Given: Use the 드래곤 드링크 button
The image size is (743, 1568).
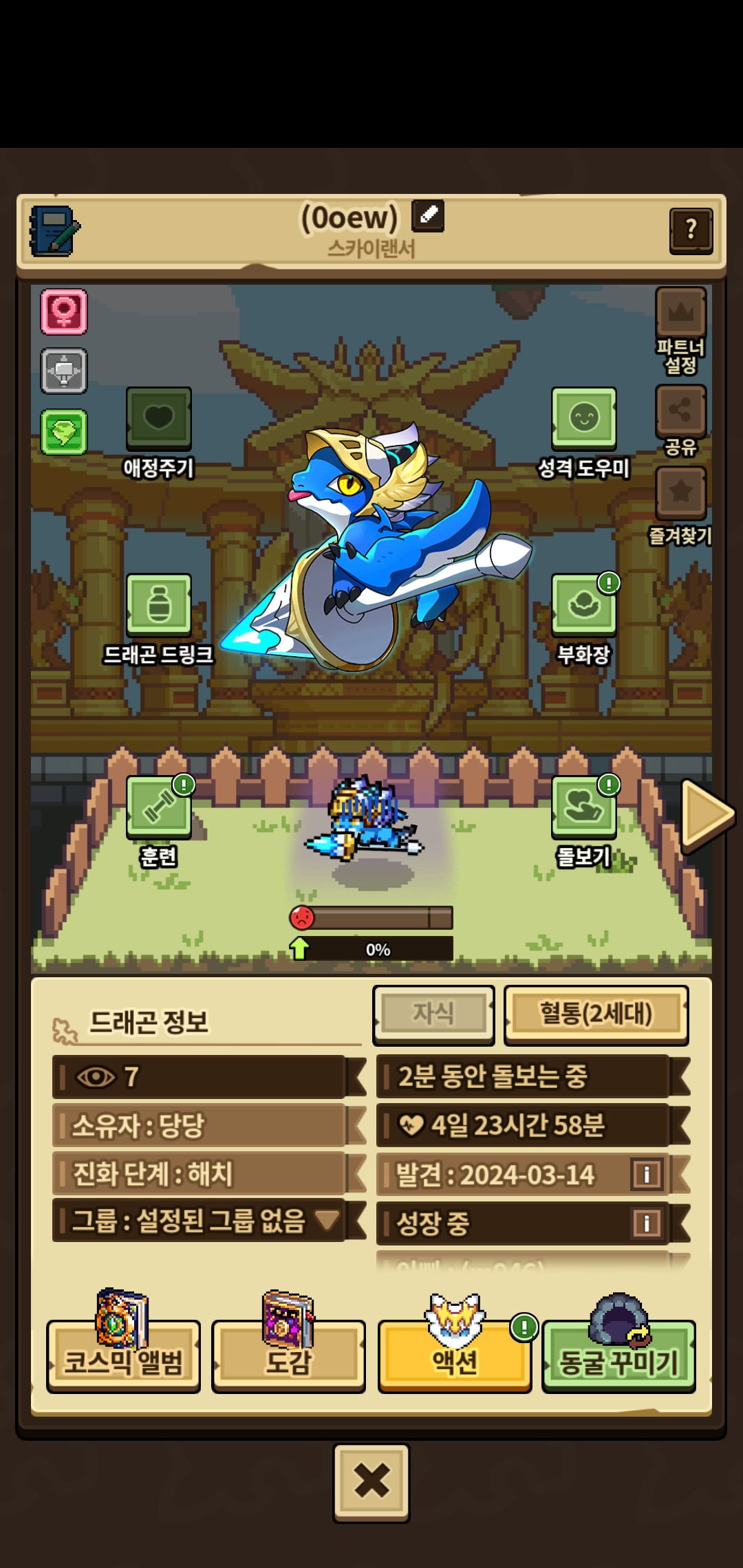Looking at the screenshot, I should pos(158,605).
